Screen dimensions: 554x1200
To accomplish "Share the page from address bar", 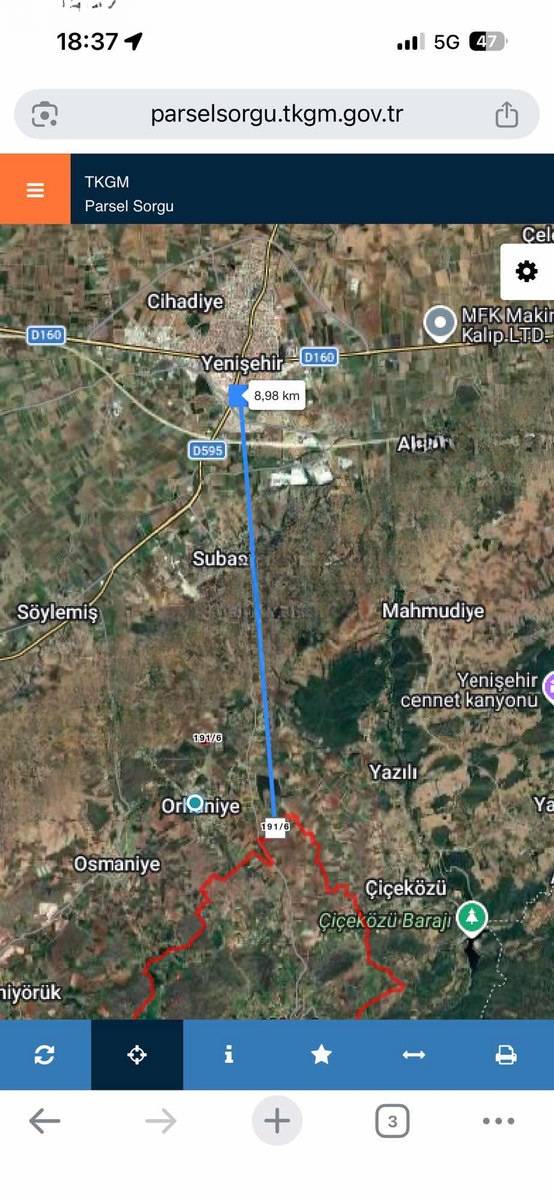I will (x=507, y=114).
